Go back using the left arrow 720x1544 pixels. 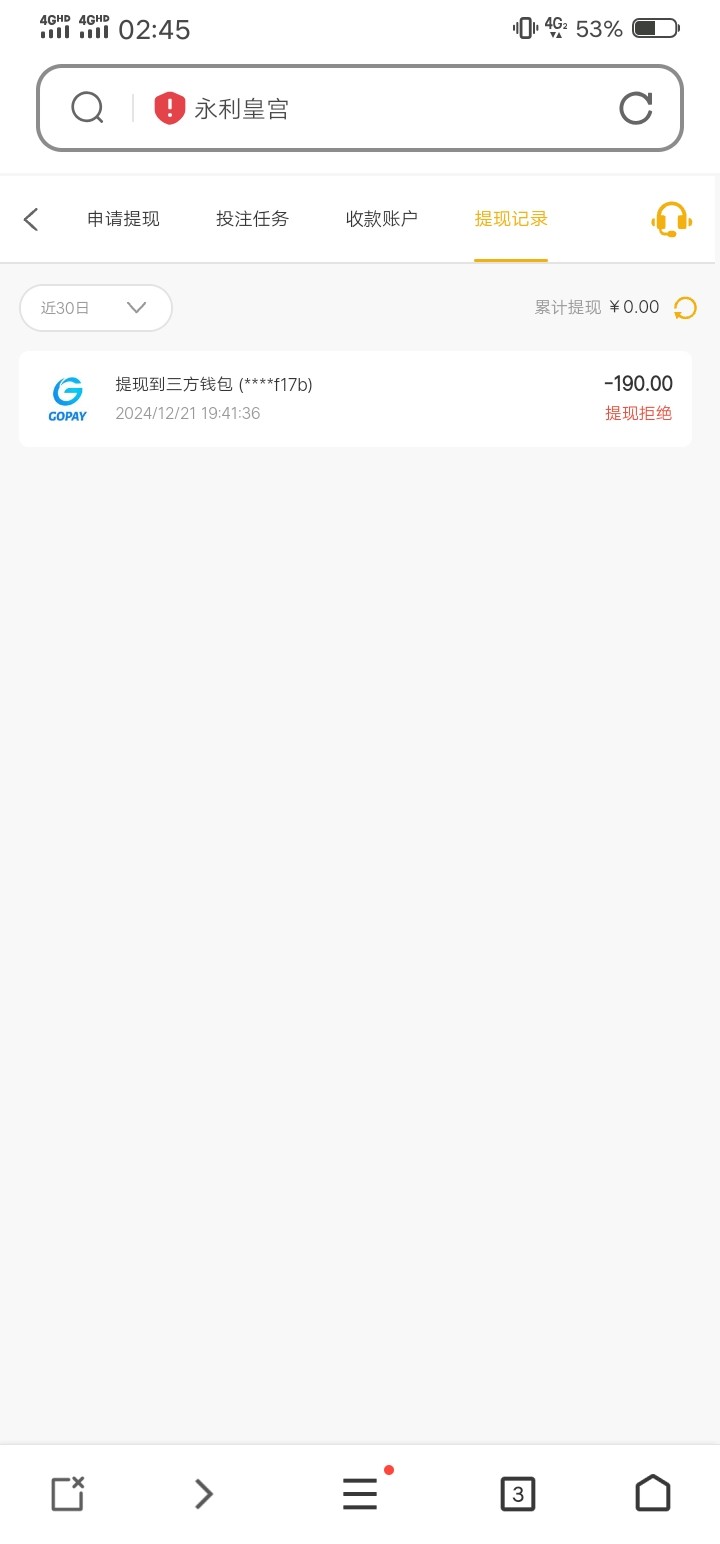click(31, 219)
